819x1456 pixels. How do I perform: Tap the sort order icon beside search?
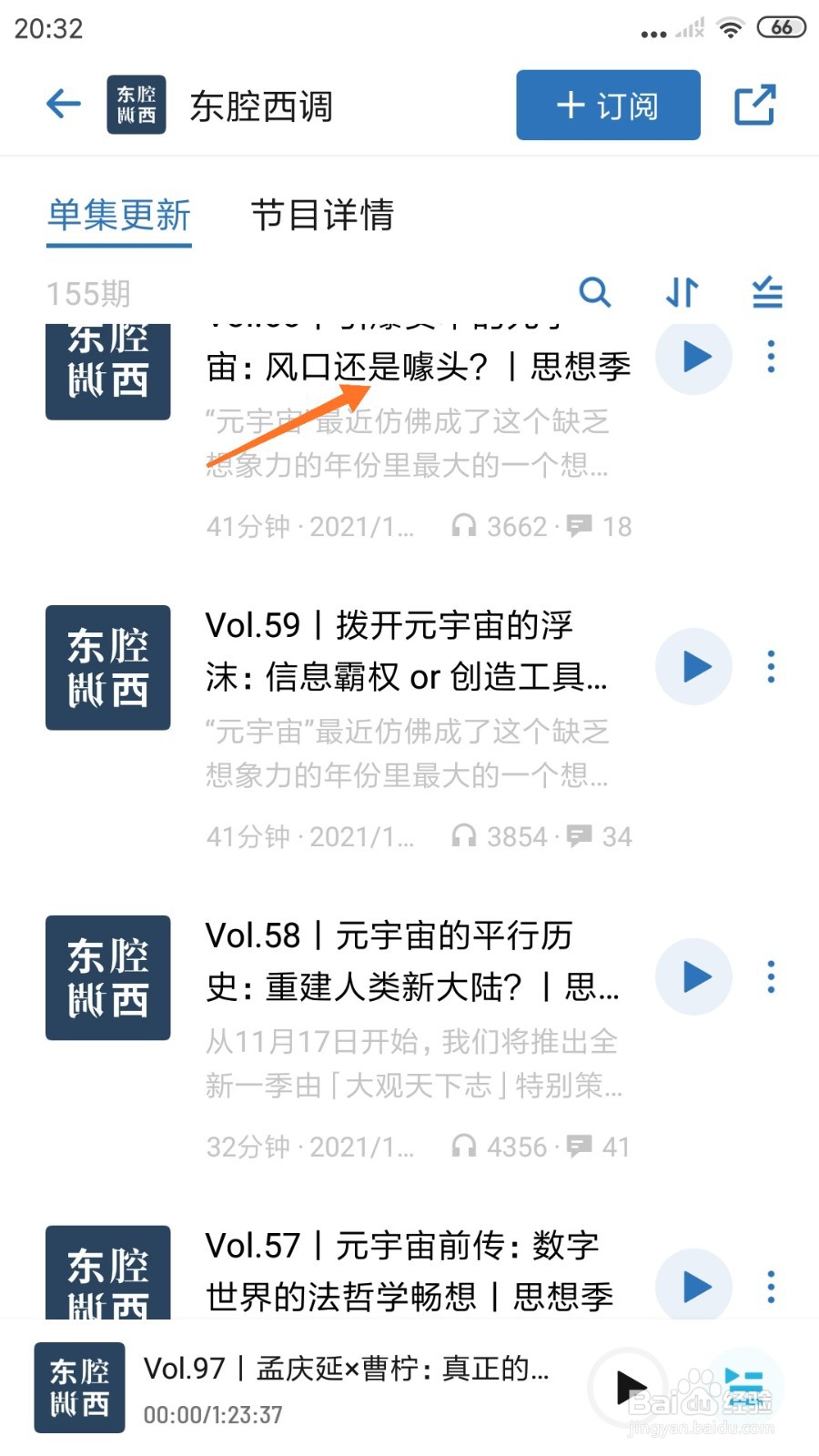click(681, 293)
